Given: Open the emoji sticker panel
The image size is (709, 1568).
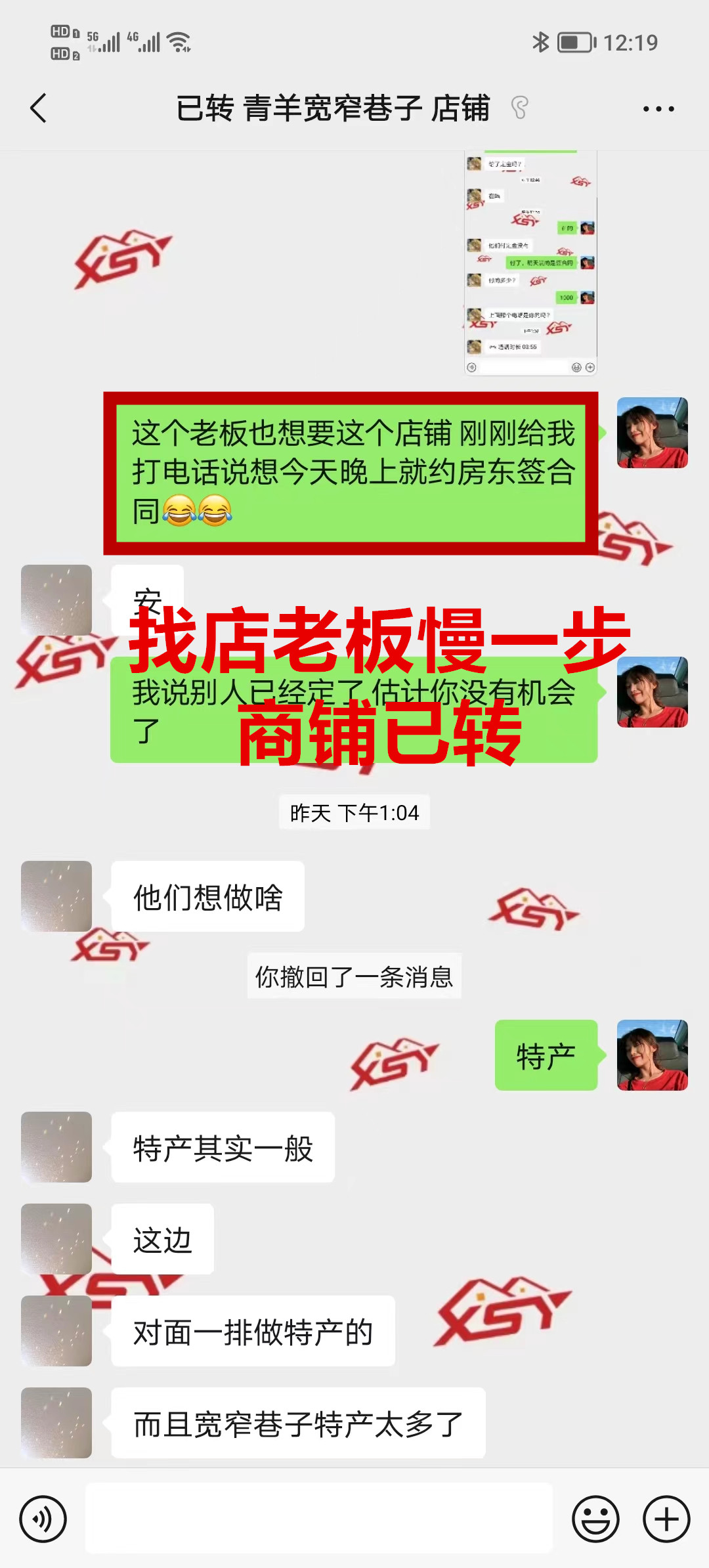Looking at the screenshot, I should (x=595, y=1519).
